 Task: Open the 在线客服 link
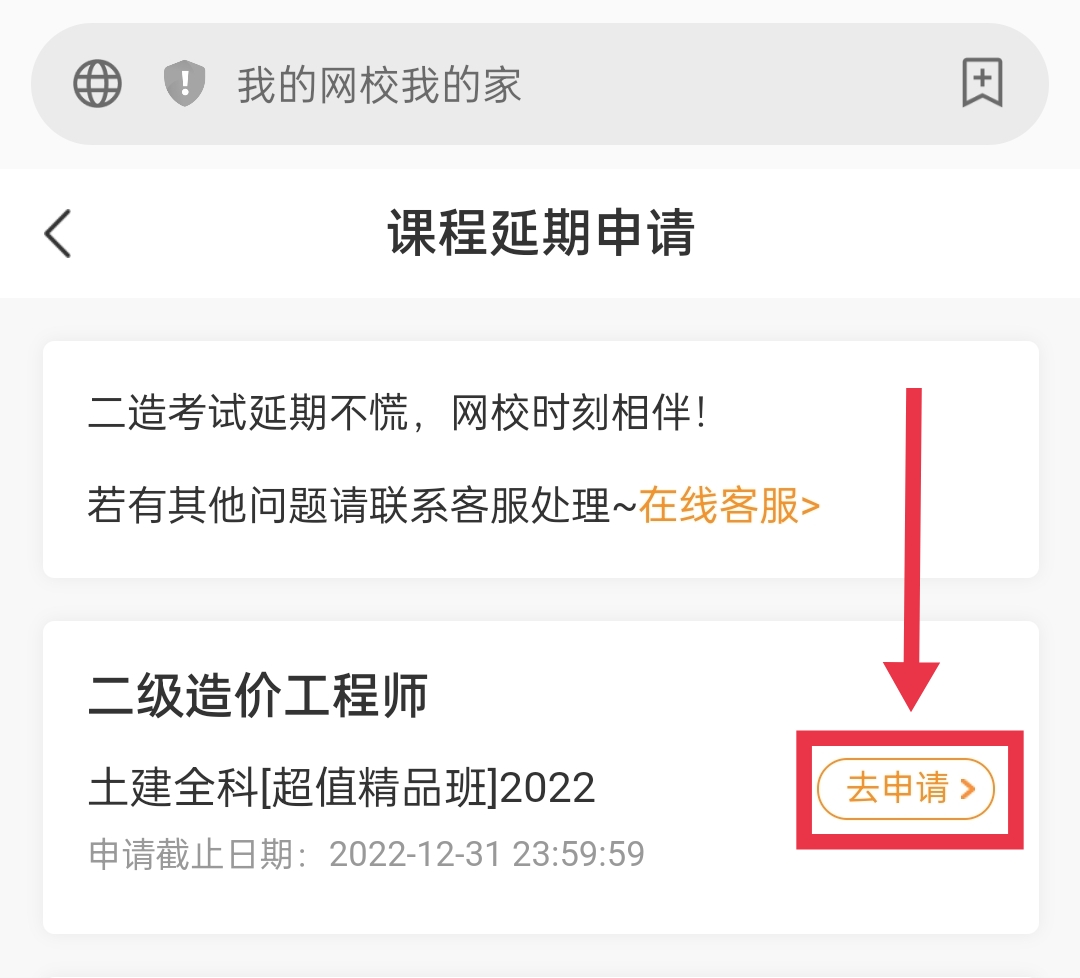[729, 507]
